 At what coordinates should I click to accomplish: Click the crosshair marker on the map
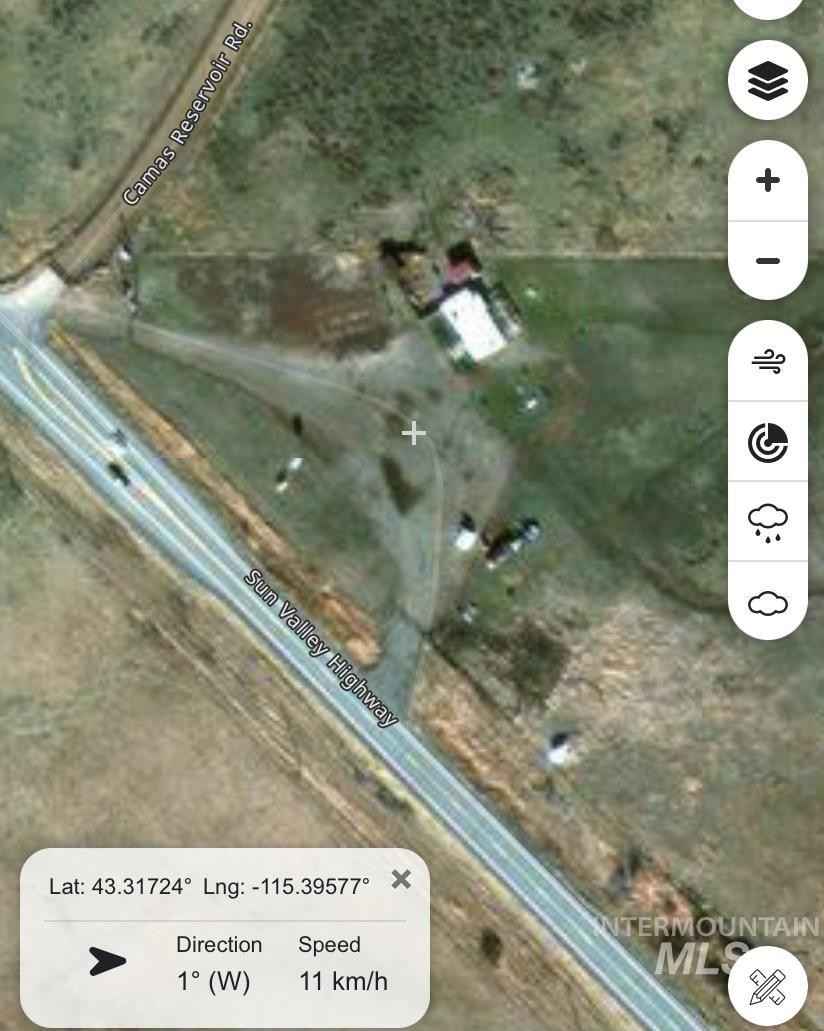pyautogui.click(x=412, y=433)
